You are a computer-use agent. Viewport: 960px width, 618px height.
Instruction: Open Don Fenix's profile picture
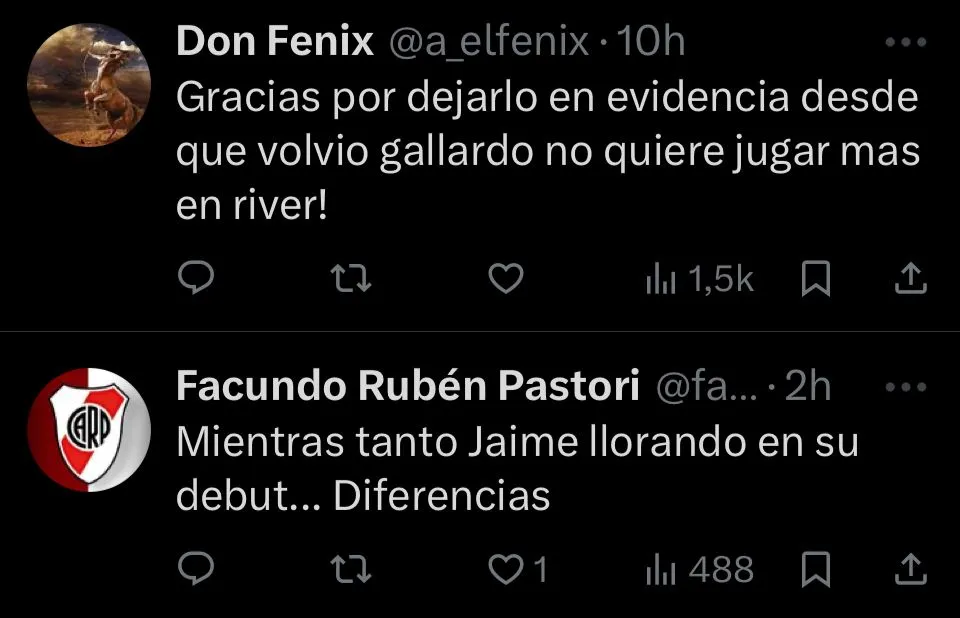click(88, 85)
